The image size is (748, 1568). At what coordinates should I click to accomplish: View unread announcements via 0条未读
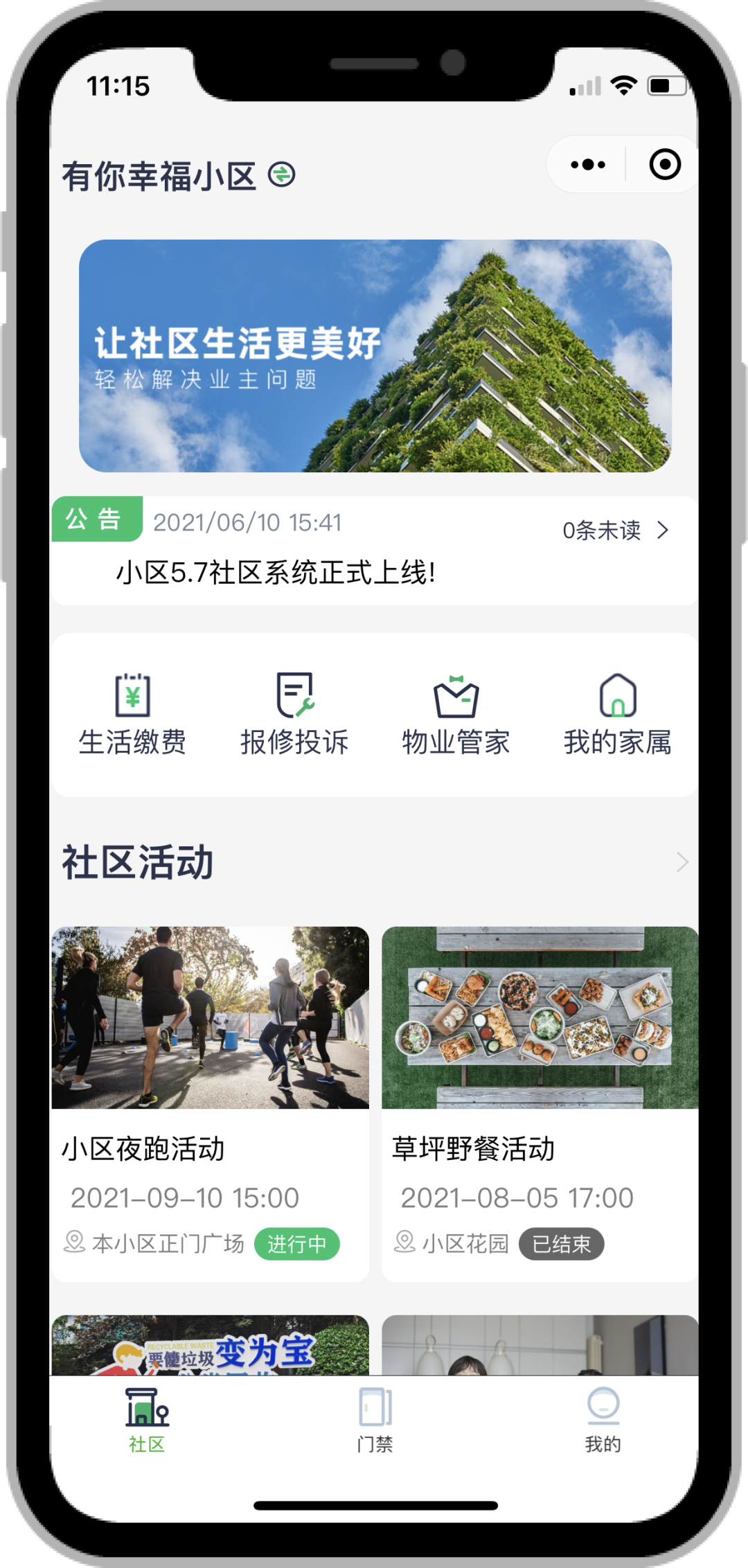pyautogui.click(x=614, y=531)
